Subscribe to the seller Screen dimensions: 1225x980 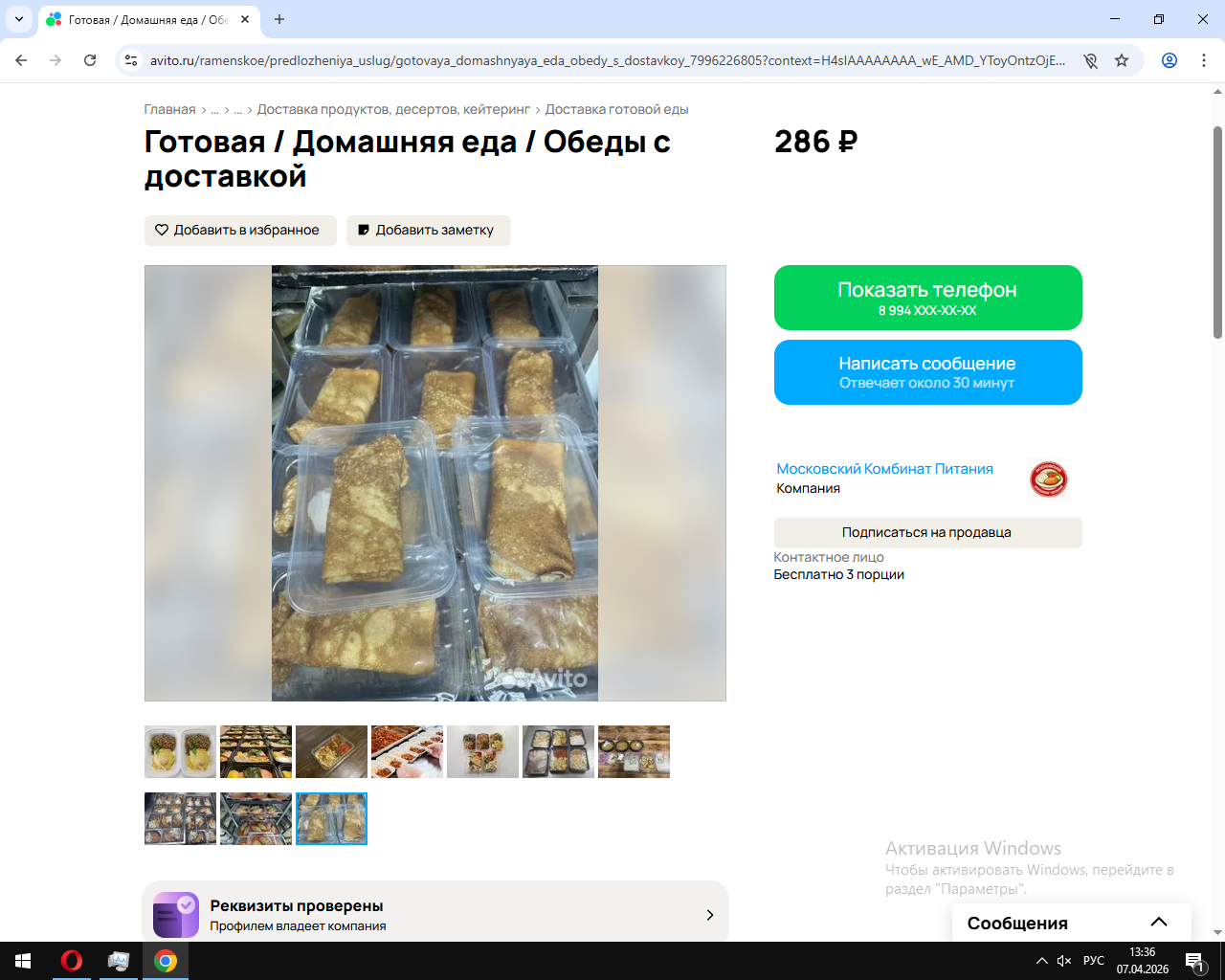(927, 533)
